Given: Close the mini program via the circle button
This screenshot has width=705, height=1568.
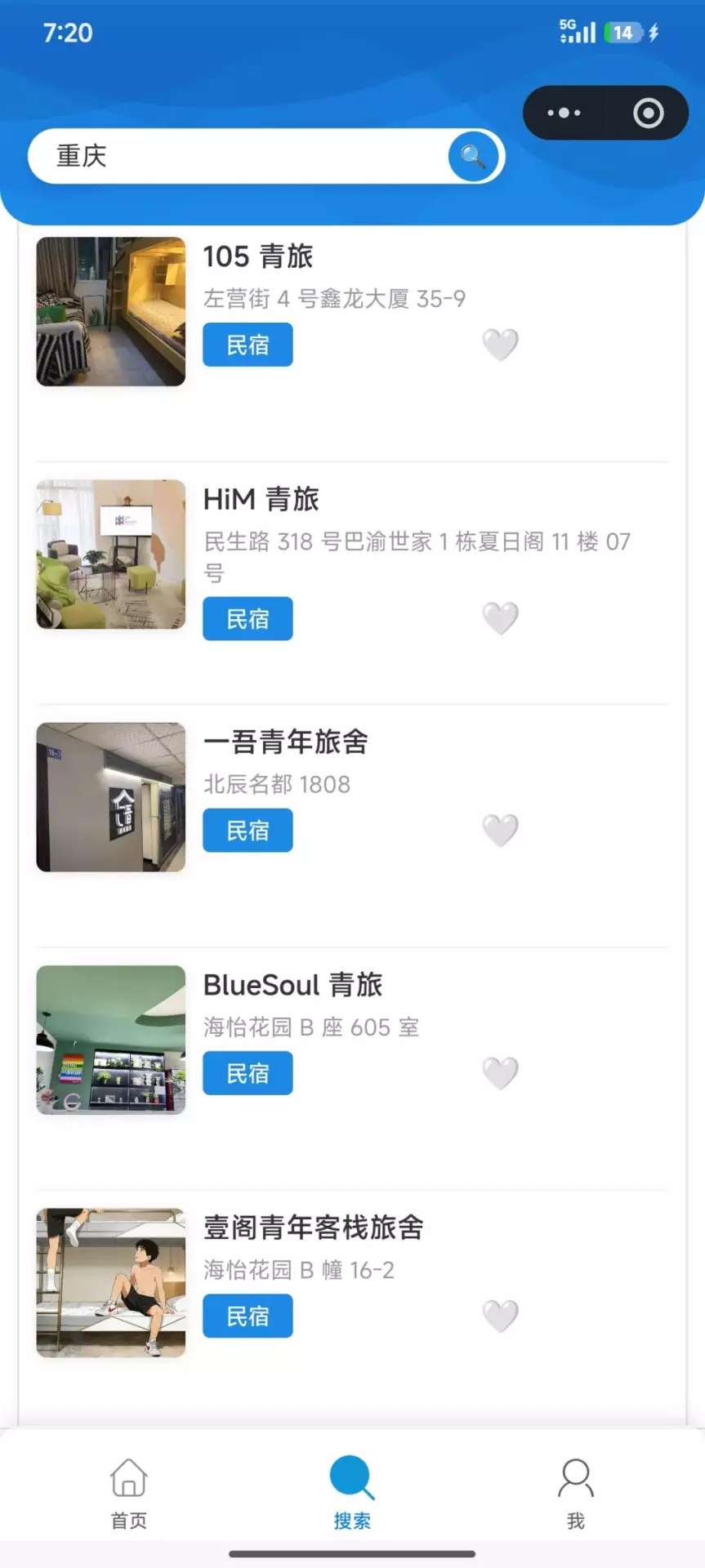Looking at the screenshot, I should 649,113.
